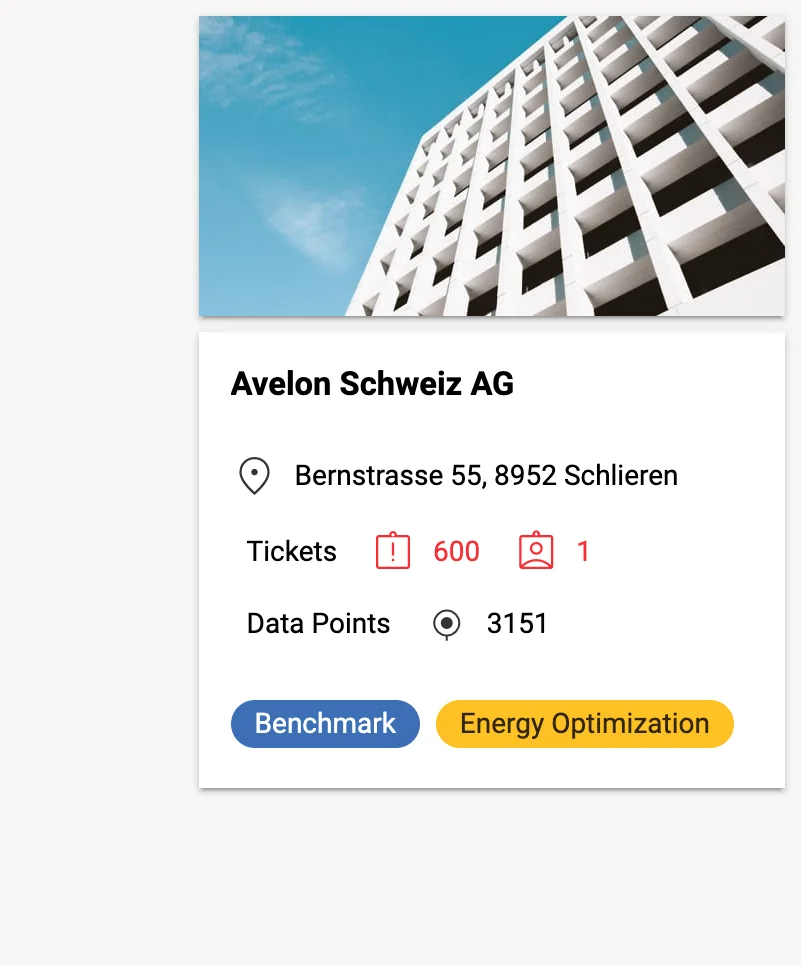Open the Avelon Schweiz AG card
The width and height of the screenshot is (801, 965).
pyautogui.click(x=372, y=384)
